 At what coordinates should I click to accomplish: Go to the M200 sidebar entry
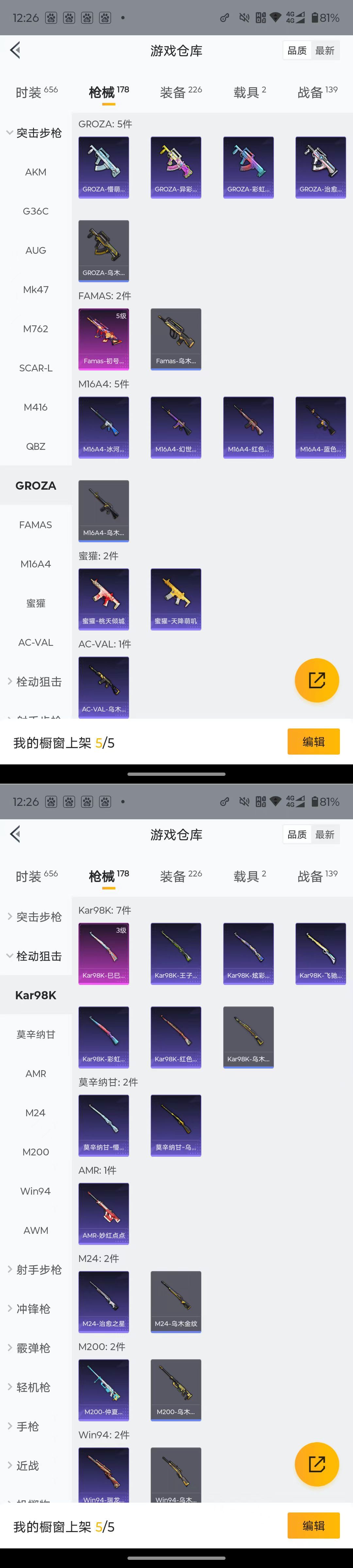(36, 1151)
